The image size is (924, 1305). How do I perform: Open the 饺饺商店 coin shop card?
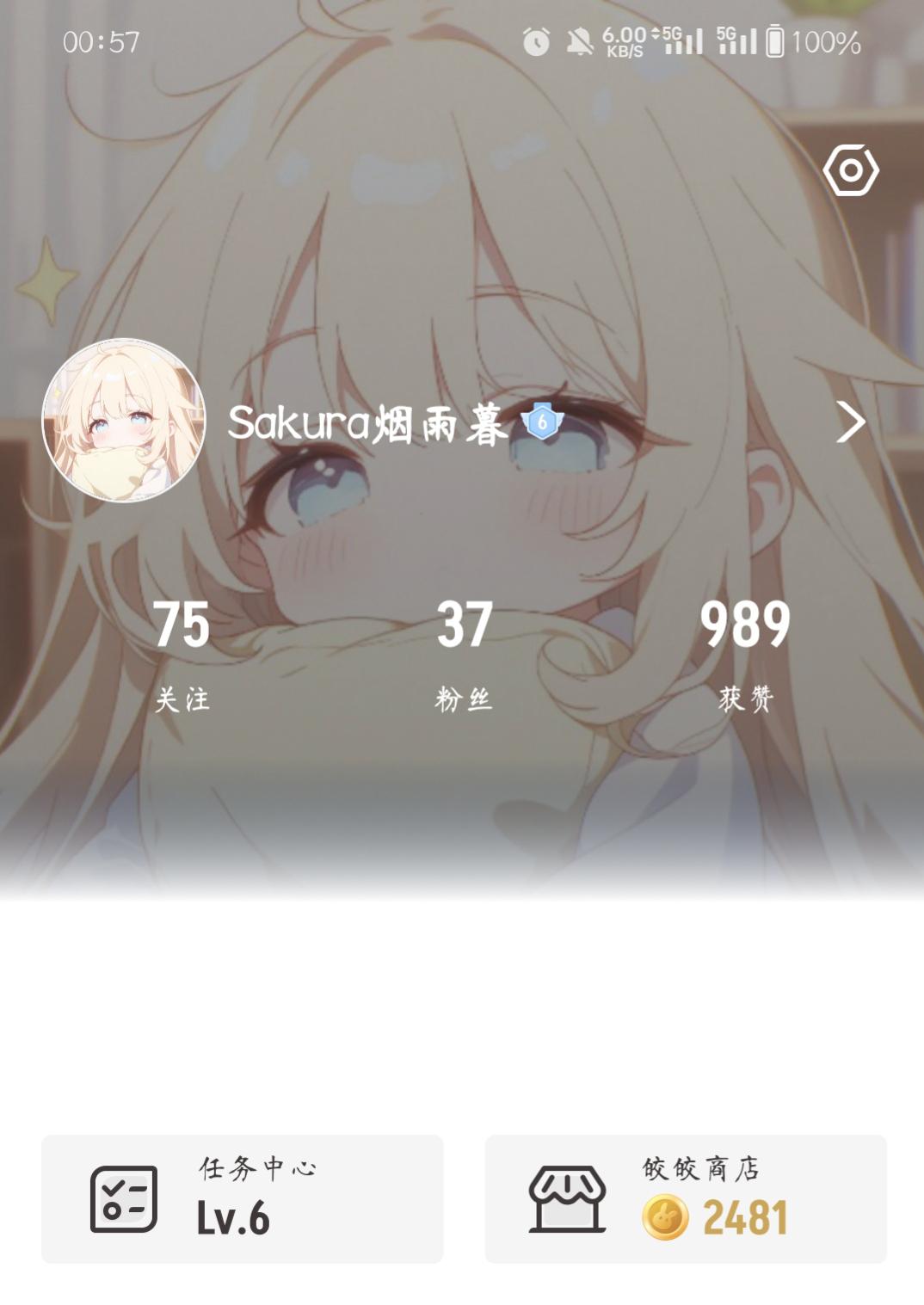[685, 1198]
